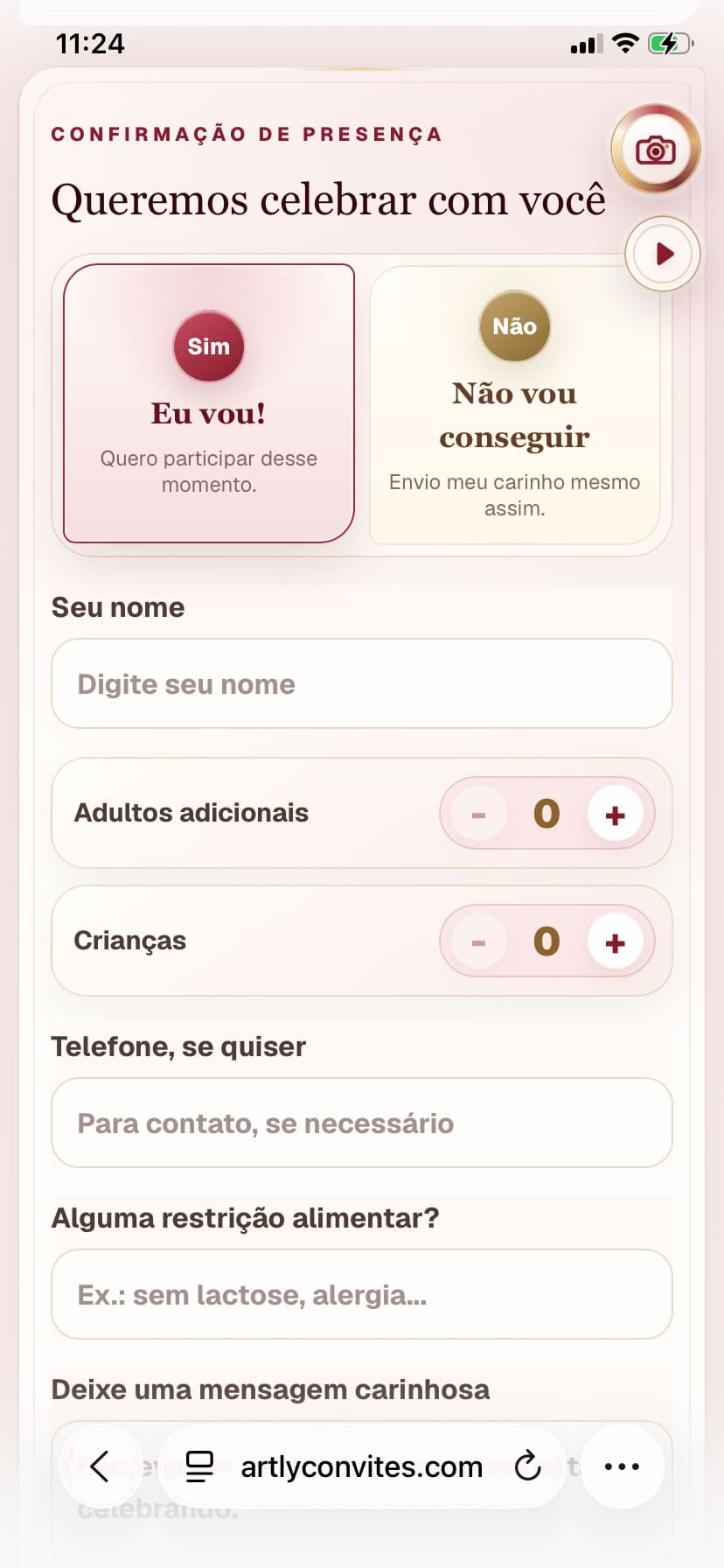The width and height of the screenshot is (724, 1568).
Task: Decrease Adultos adicionais count with minus
Action: click(x=478, y=814)
